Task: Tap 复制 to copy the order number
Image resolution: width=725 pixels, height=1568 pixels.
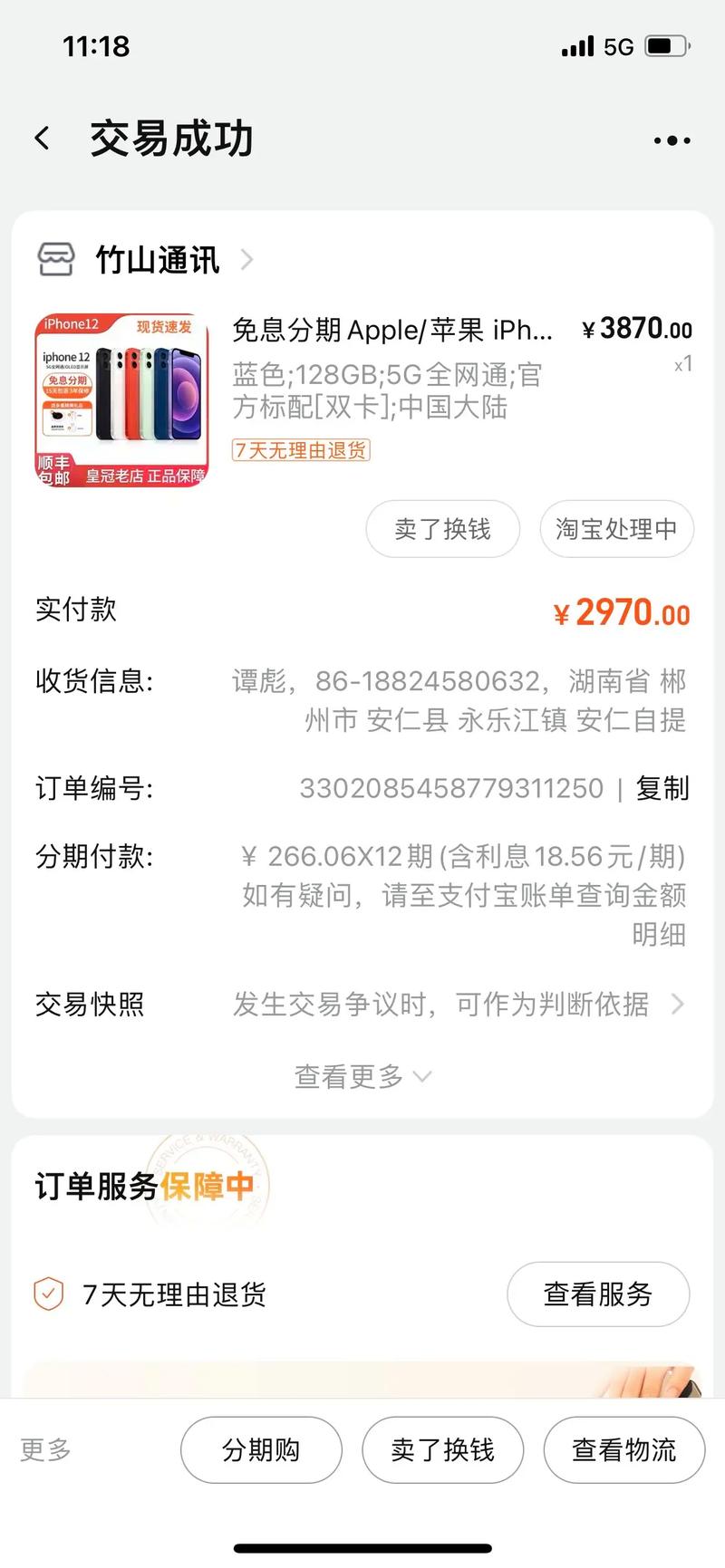Action: (664, 788)
